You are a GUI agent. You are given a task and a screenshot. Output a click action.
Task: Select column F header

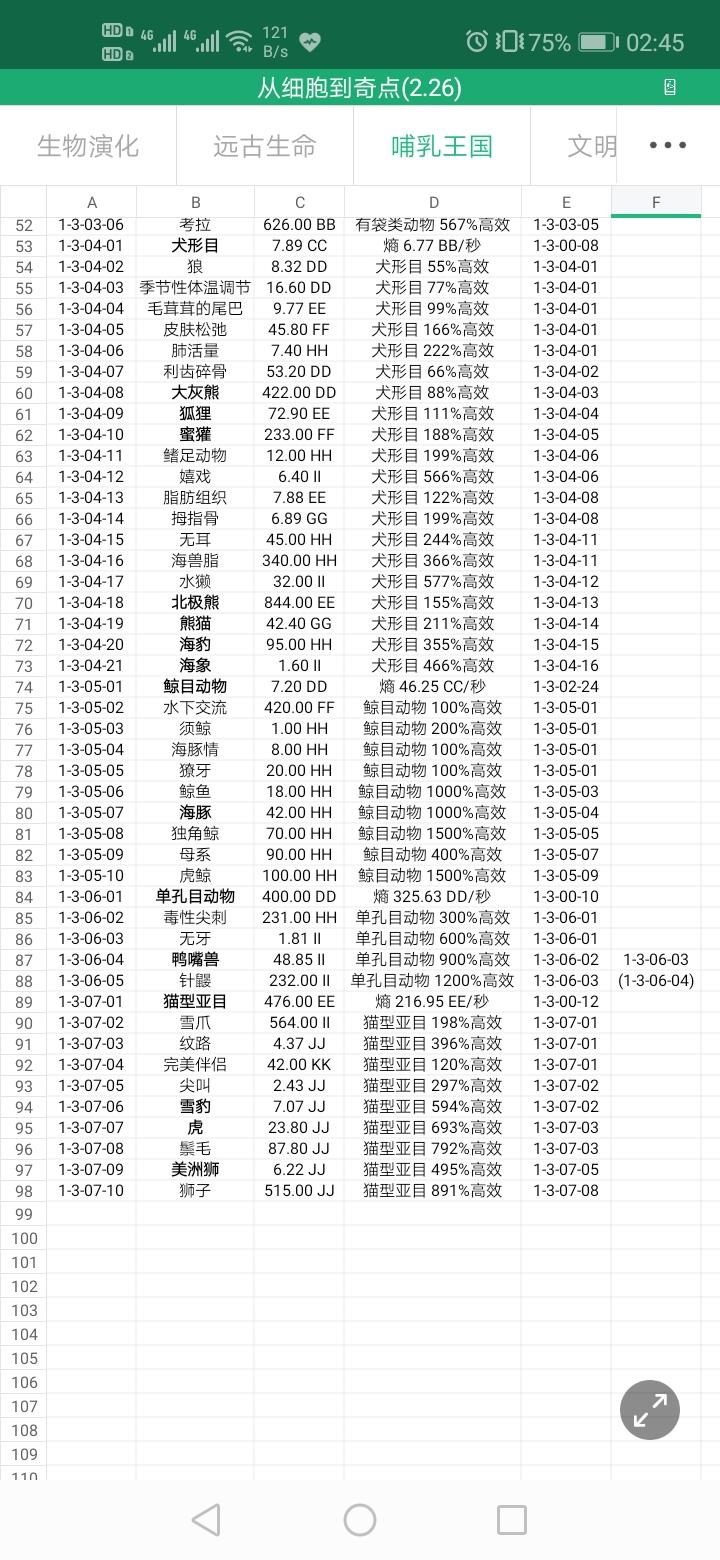[656, 202]
